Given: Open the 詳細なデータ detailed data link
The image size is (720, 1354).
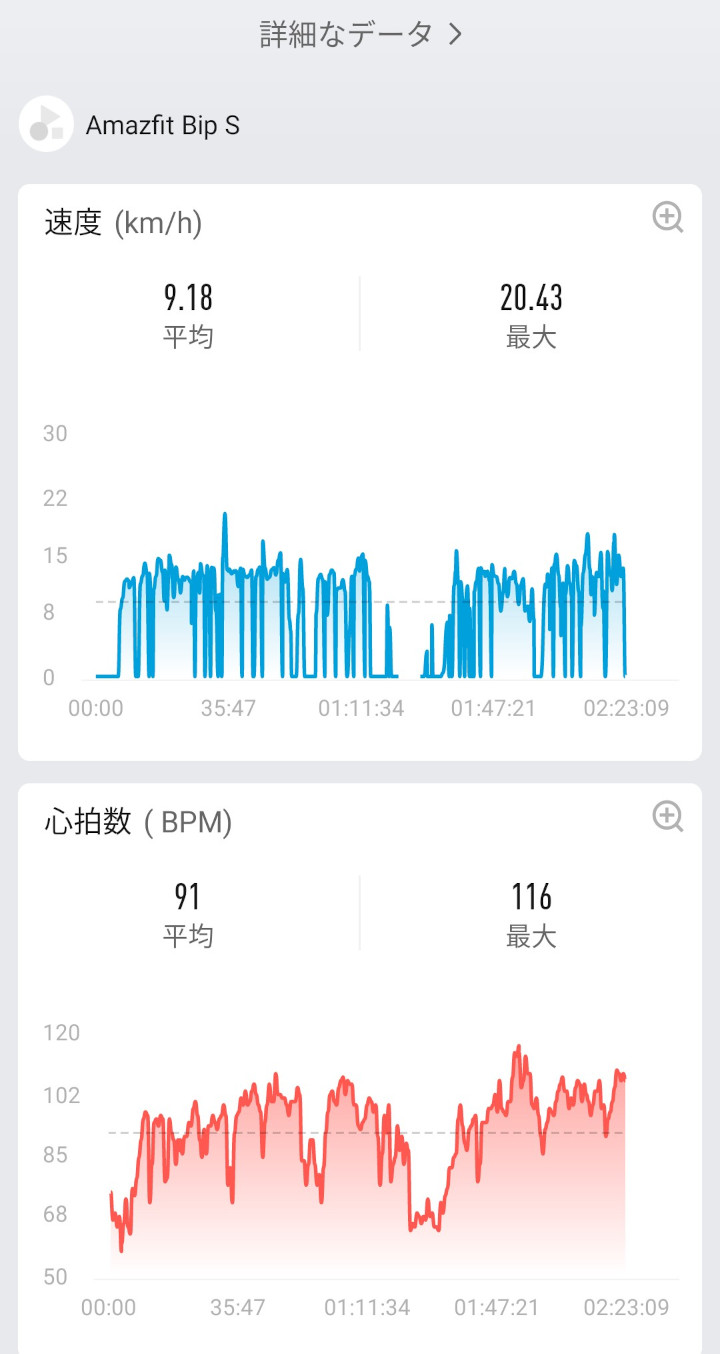Looking at the screenshot, I should [x=361, y=34].
